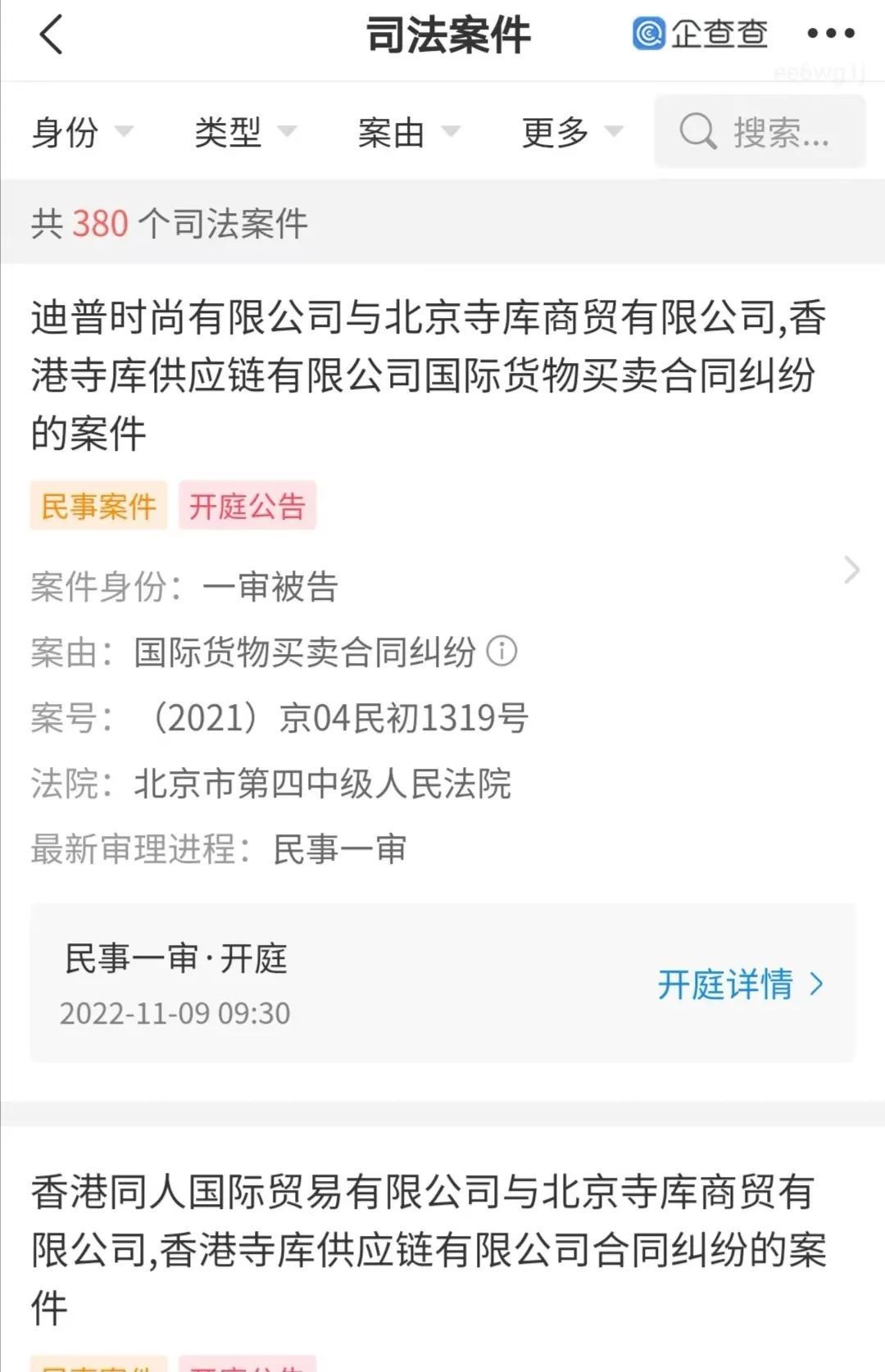Tap the info icon beside 国际货物买卖合同纠纷
885x1372 pixels.
(501, 652)
